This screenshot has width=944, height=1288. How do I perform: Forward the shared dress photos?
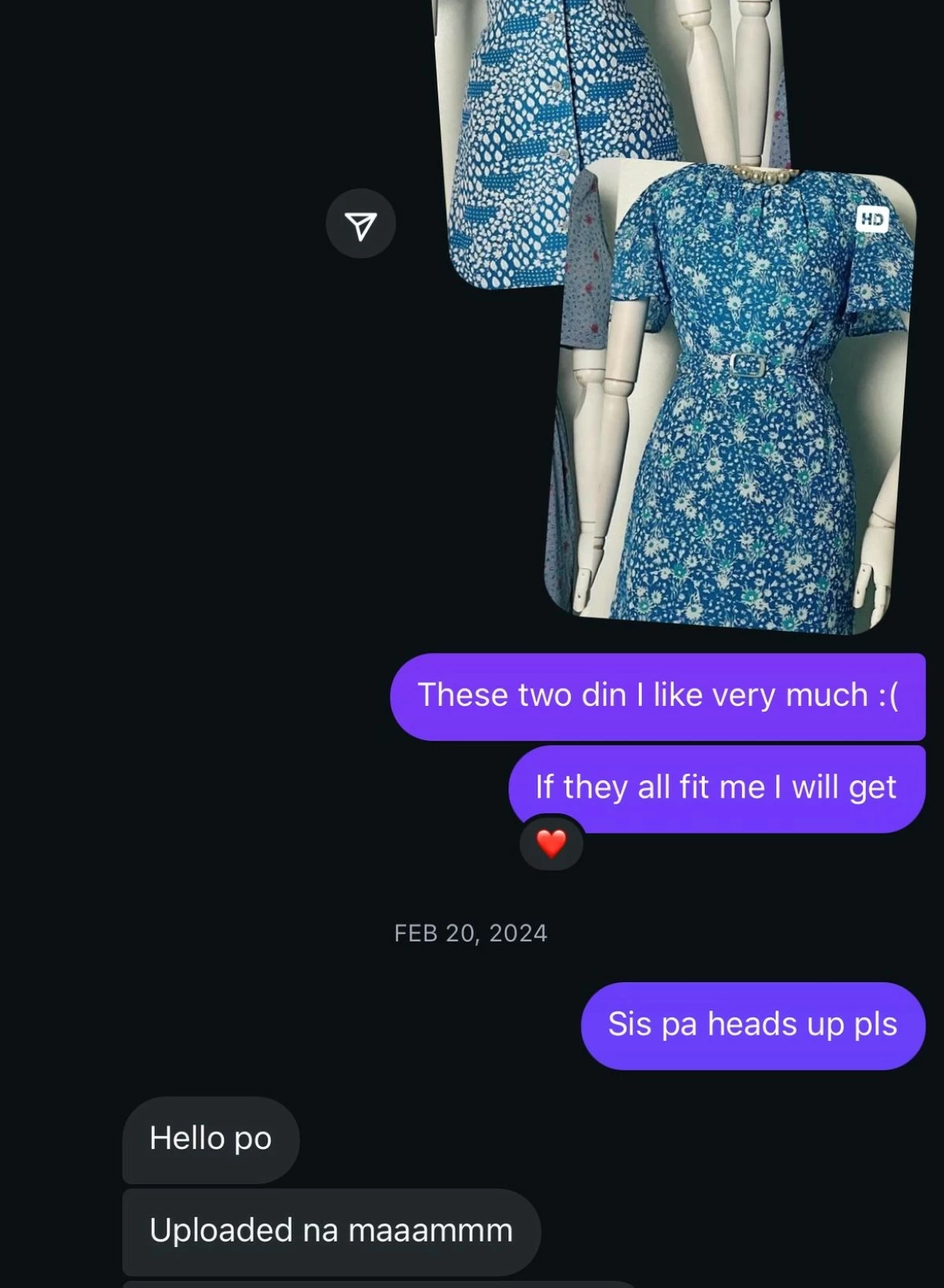[360, 224]
